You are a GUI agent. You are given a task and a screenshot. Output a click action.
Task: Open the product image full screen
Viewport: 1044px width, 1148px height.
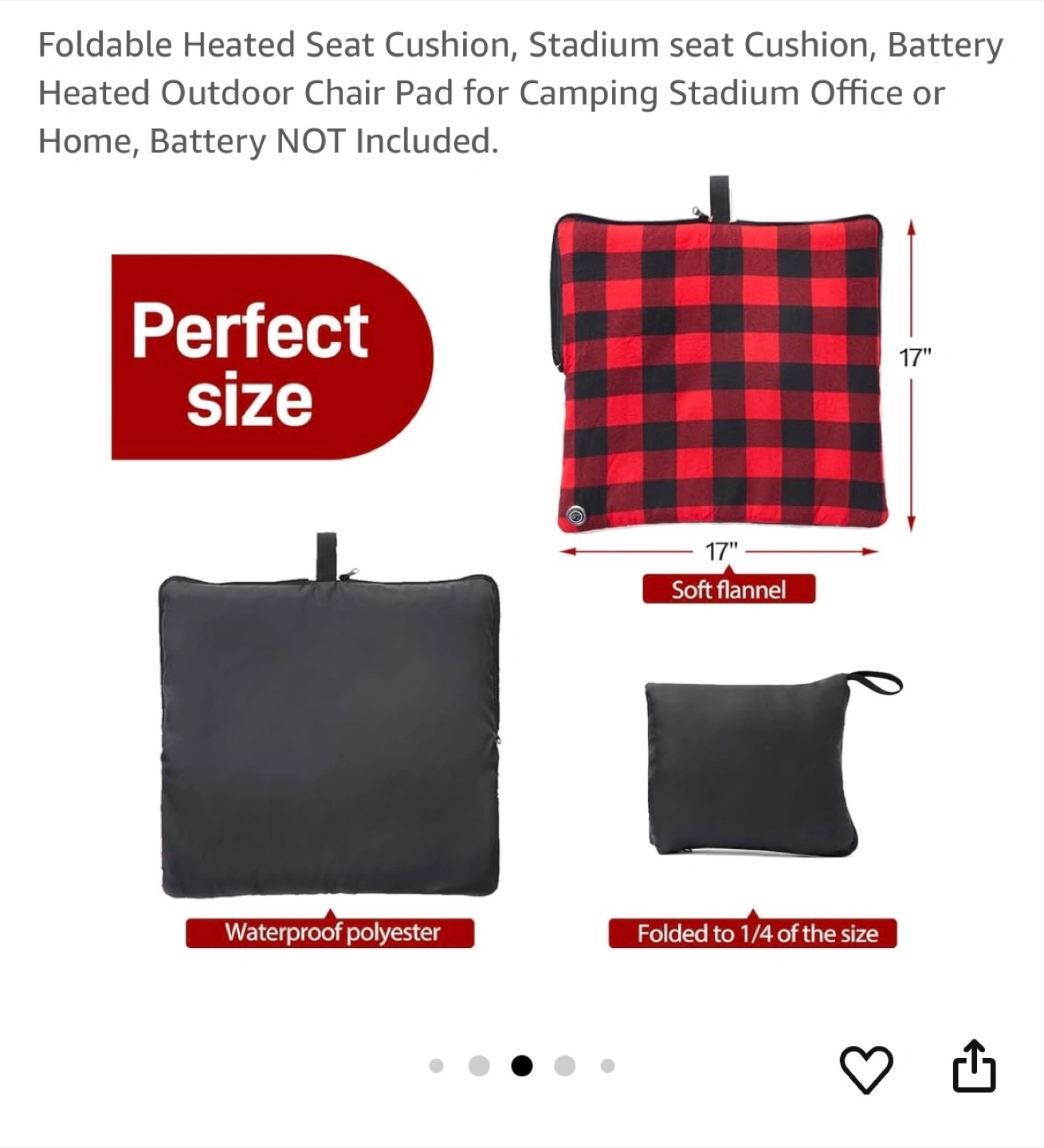coord(522,574)
